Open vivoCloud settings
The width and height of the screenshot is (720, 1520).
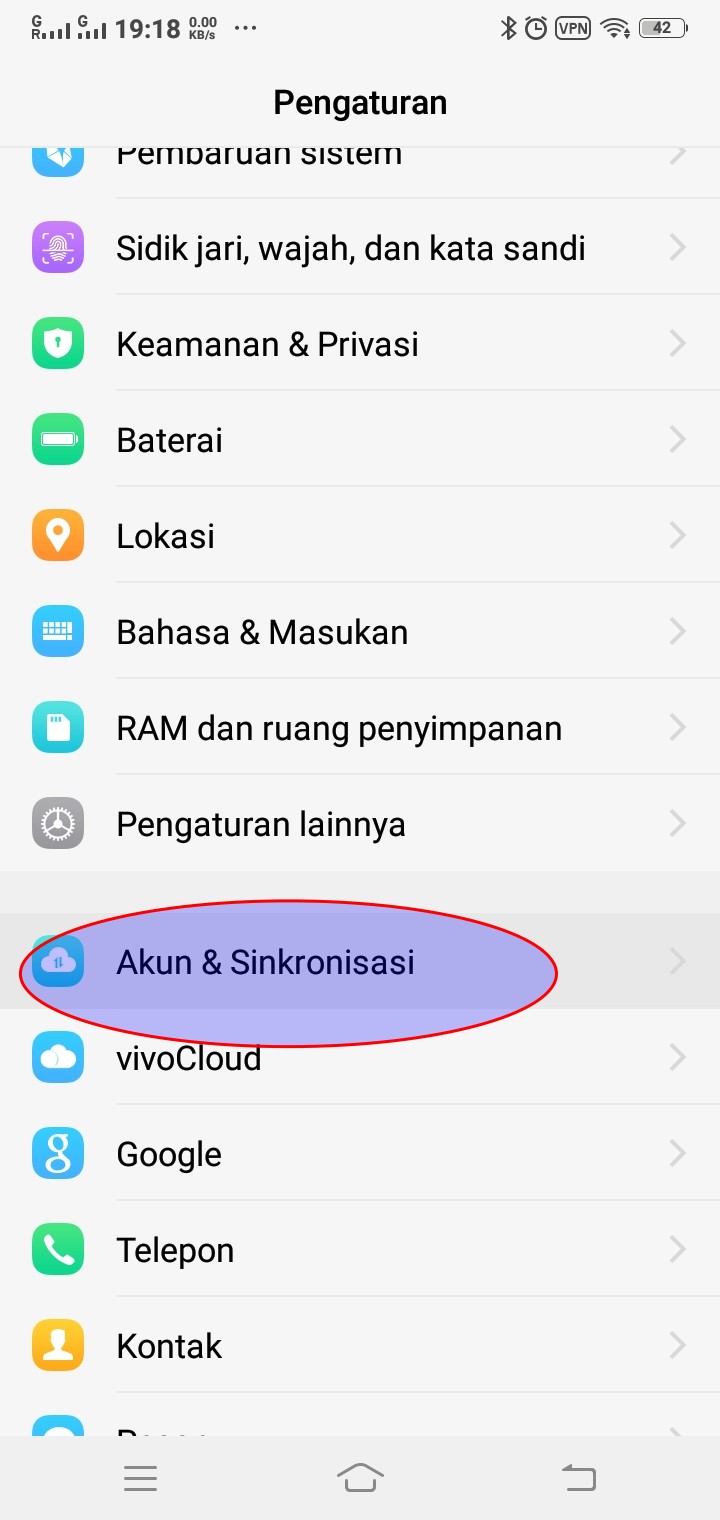pos(360,1057)
